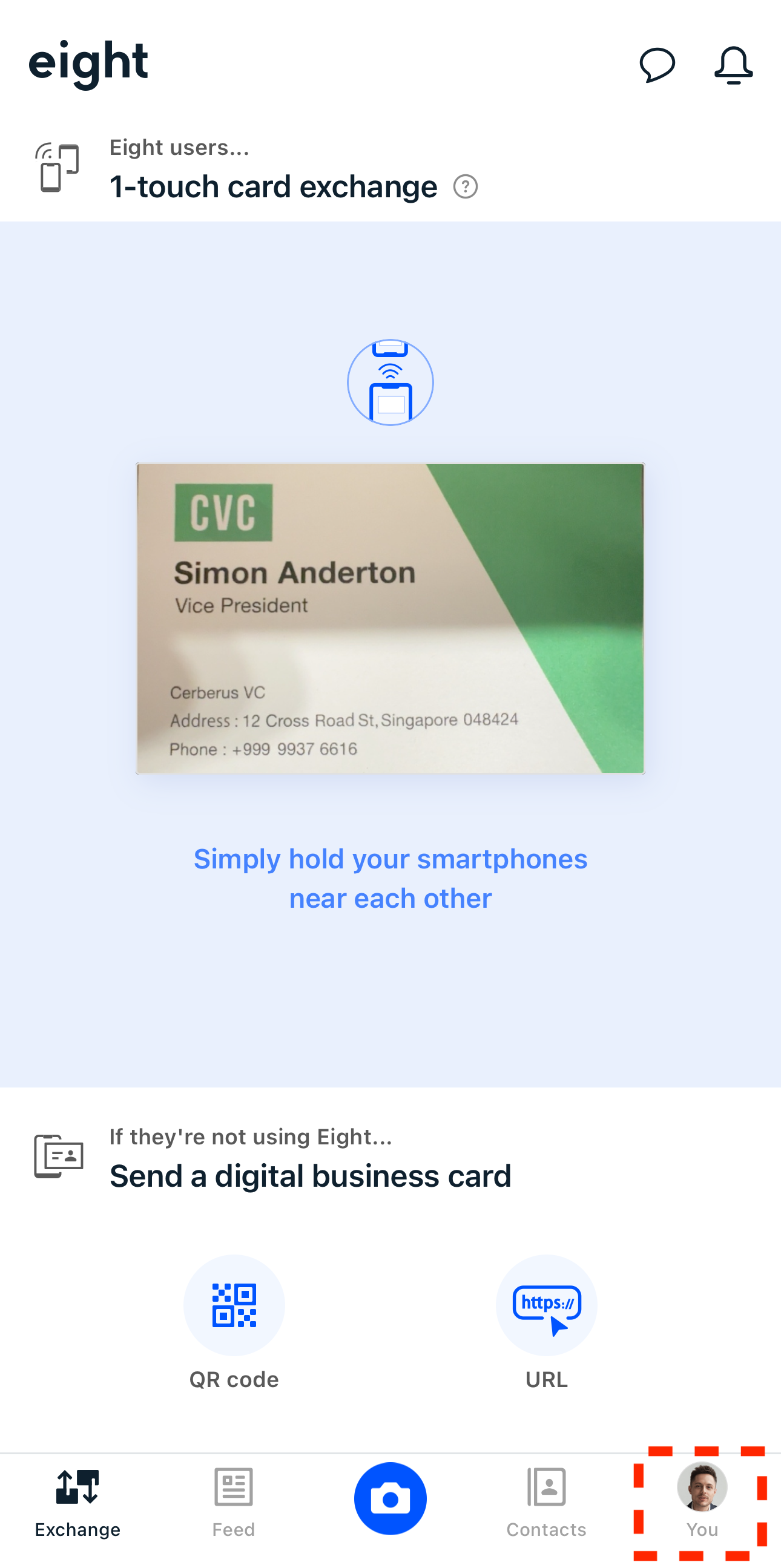Switch to the Feed tab

[x=233, y=1503]
